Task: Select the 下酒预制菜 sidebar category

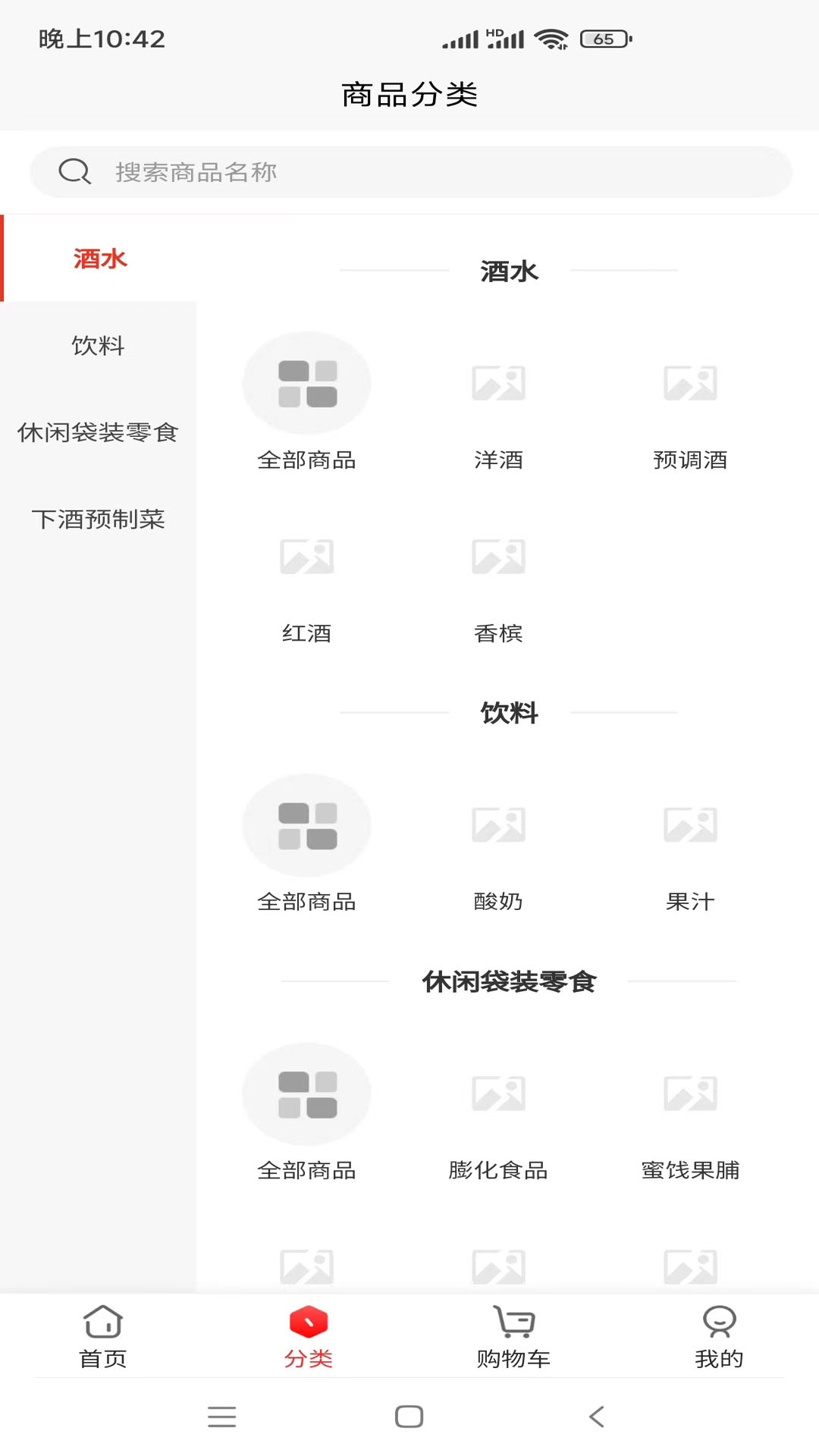Action: 99,520
